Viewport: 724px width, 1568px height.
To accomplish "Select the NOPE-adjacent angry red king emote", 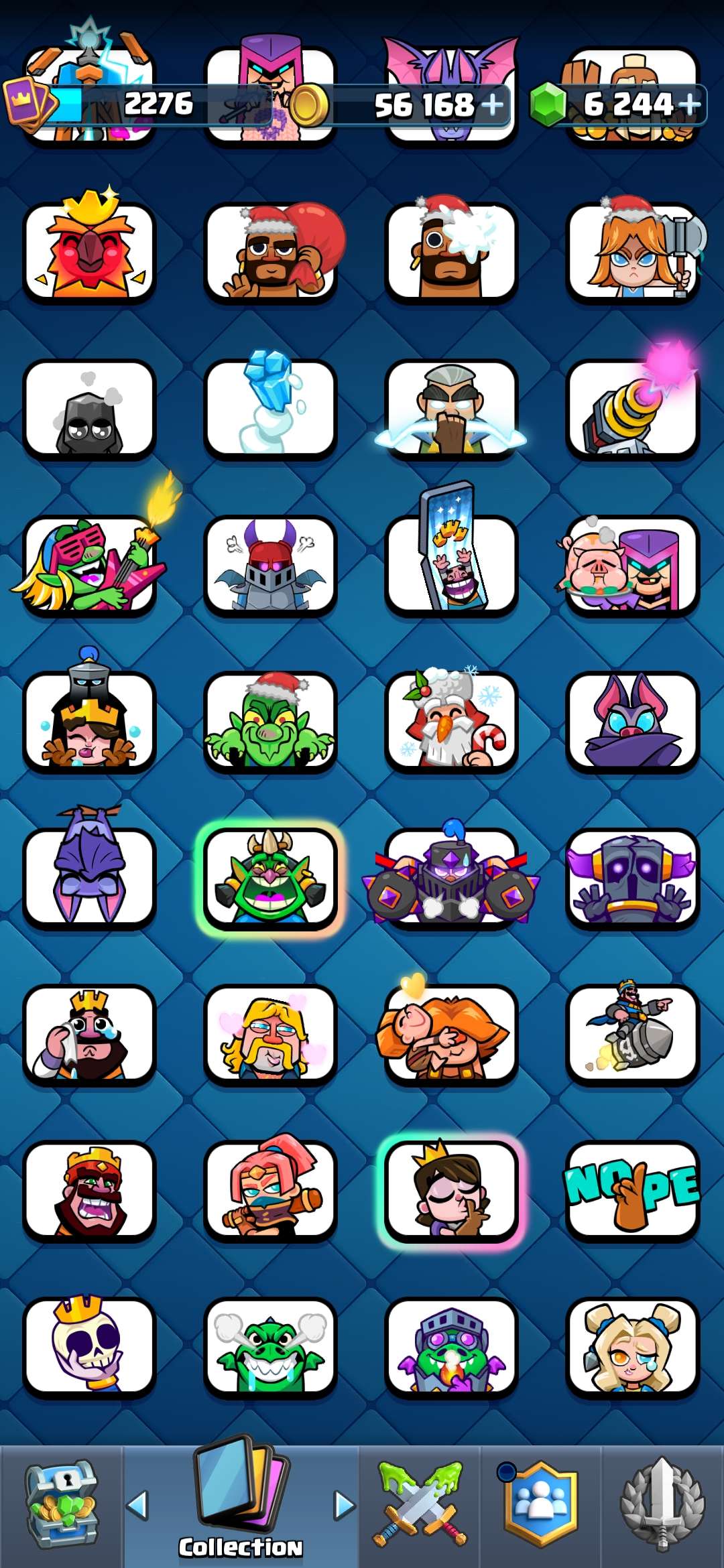I will point(89,1190).
